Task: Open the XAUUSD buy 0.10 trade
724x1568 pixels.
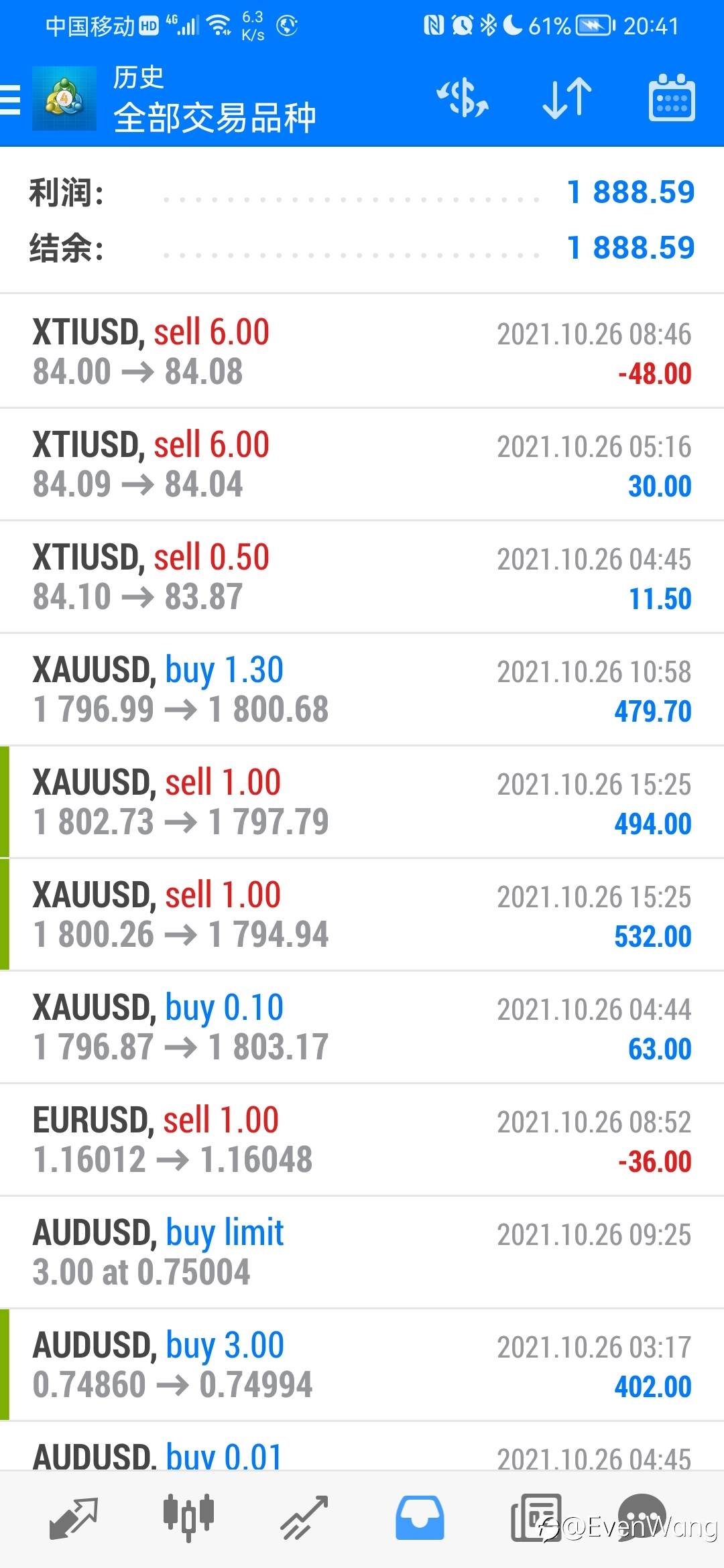Action: click(362, 1027)
